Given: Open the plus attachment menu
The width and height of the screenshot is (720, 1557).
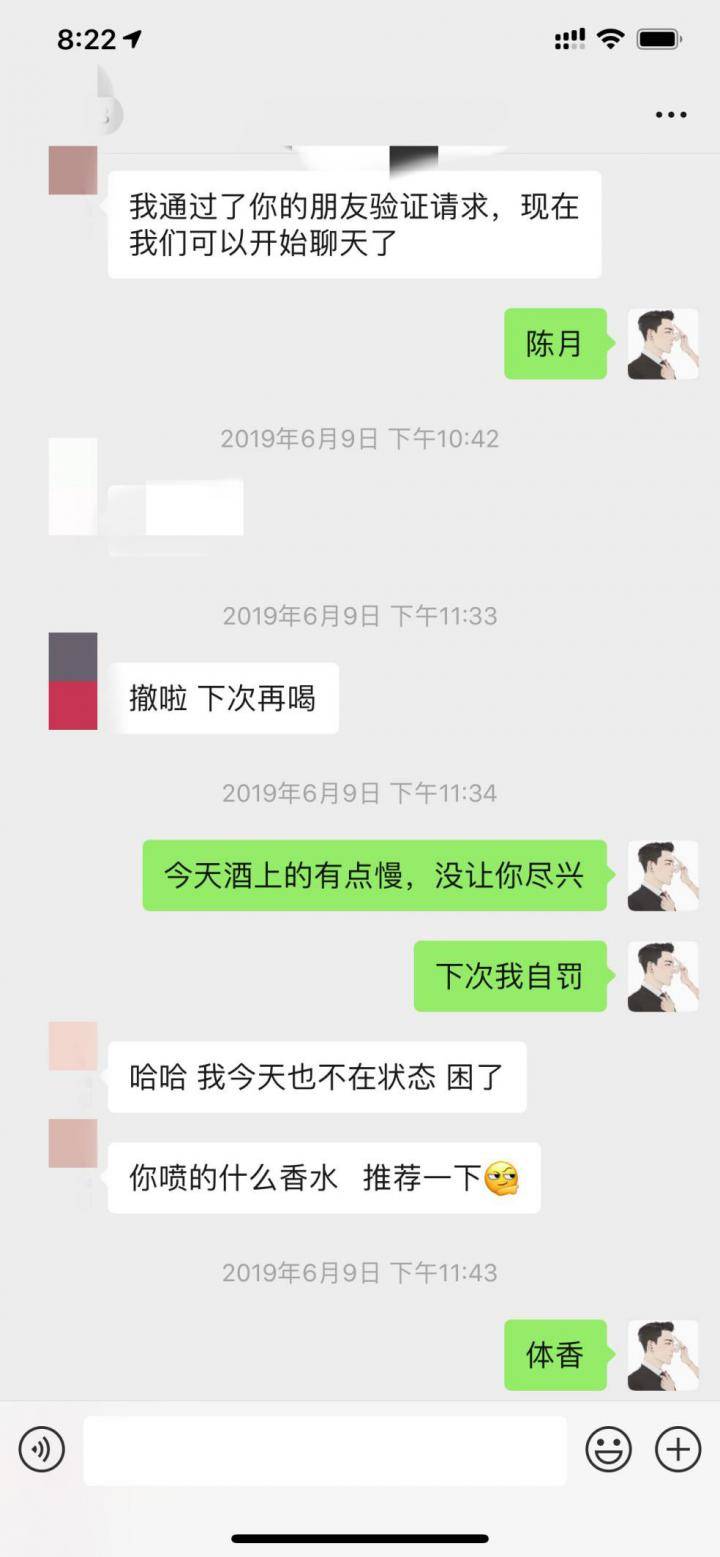Looking at the screenshot, I should point(677,1449).
